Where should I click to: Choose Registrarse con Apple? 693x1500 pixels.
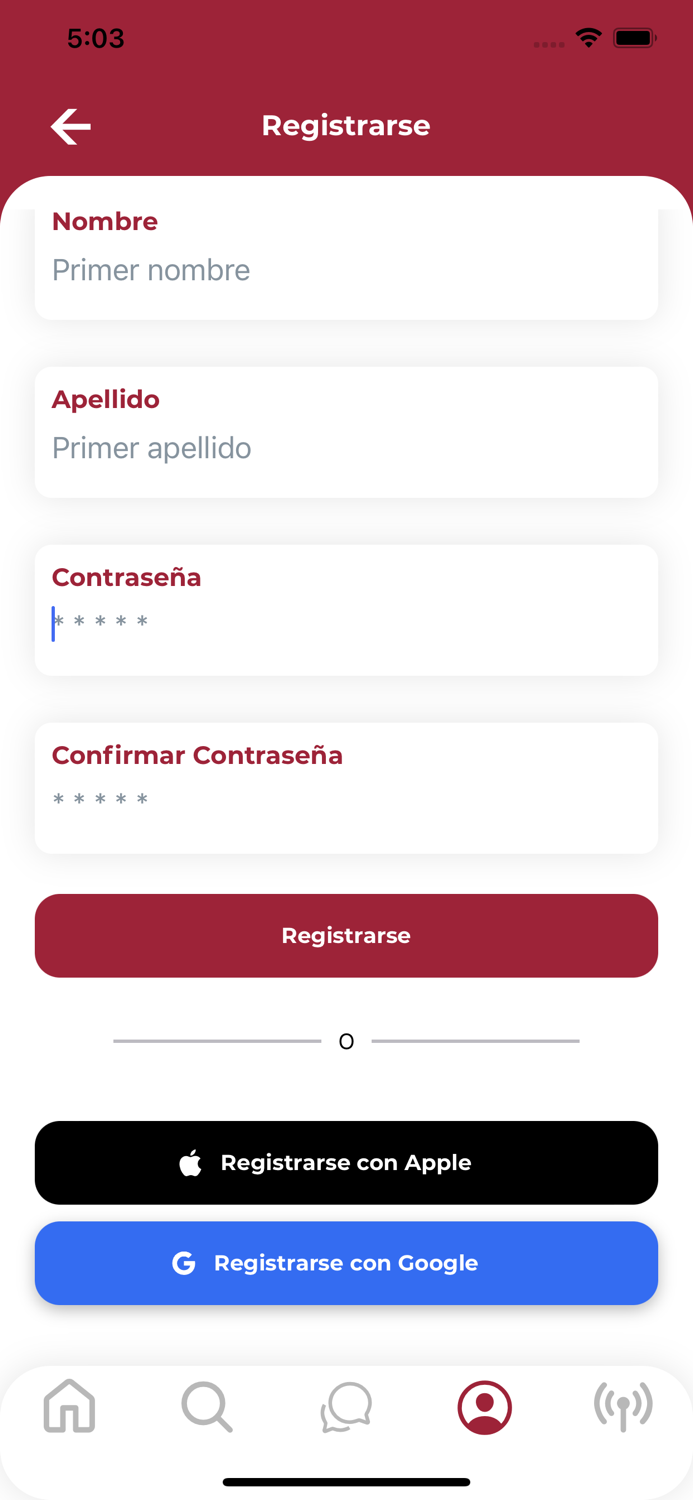(x=346, y=1163)
